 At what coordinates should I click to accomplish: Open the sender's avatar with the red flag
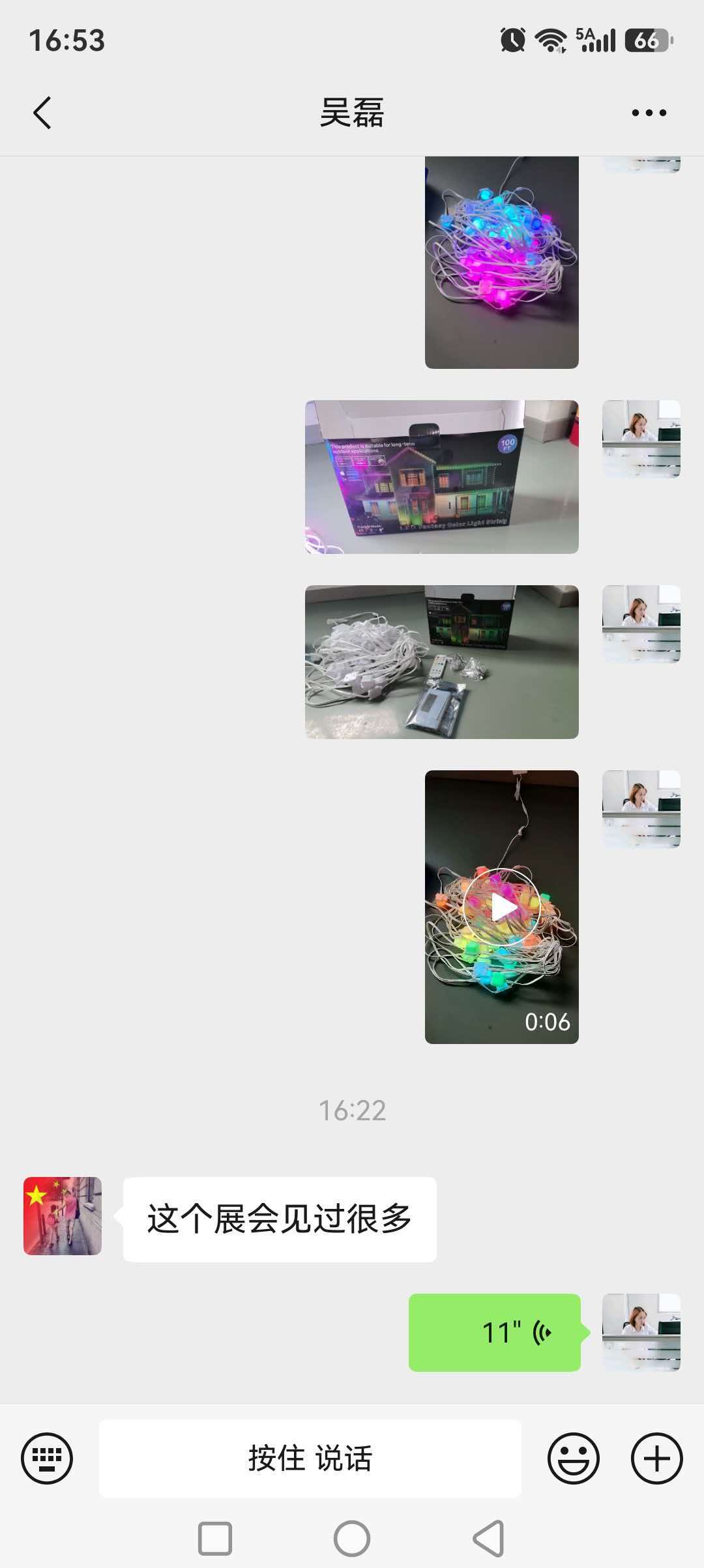click(x=63, y=1216)
